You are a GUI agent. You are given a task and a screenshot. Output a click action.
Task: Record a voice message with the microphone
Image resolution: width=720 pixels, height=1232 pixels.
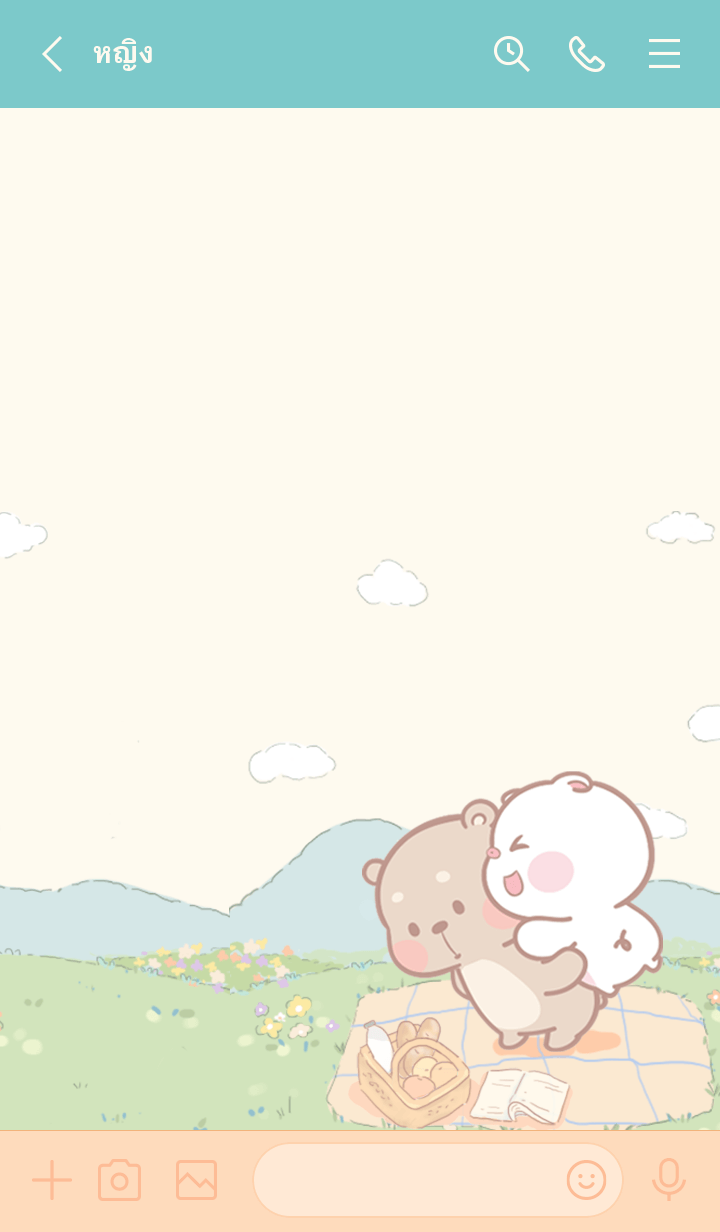668,1181
